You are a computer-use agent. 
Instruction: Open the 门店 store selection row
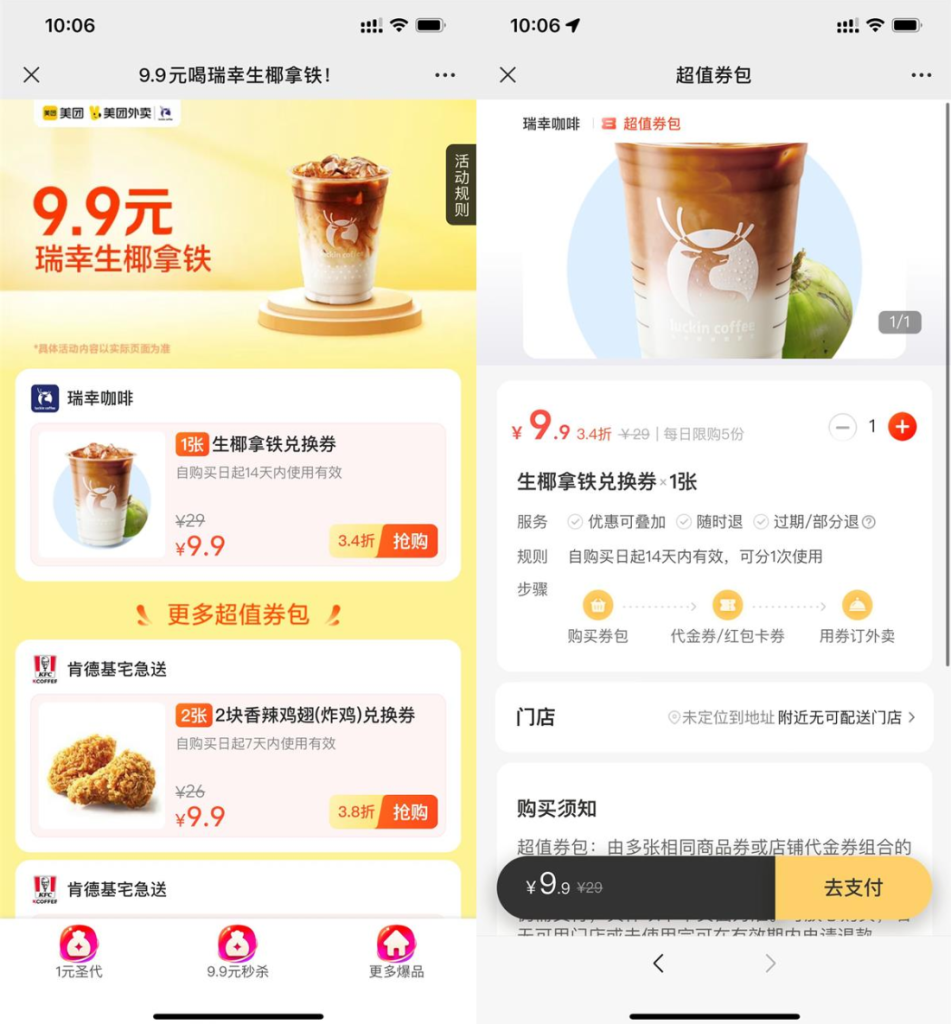(713, 717)
